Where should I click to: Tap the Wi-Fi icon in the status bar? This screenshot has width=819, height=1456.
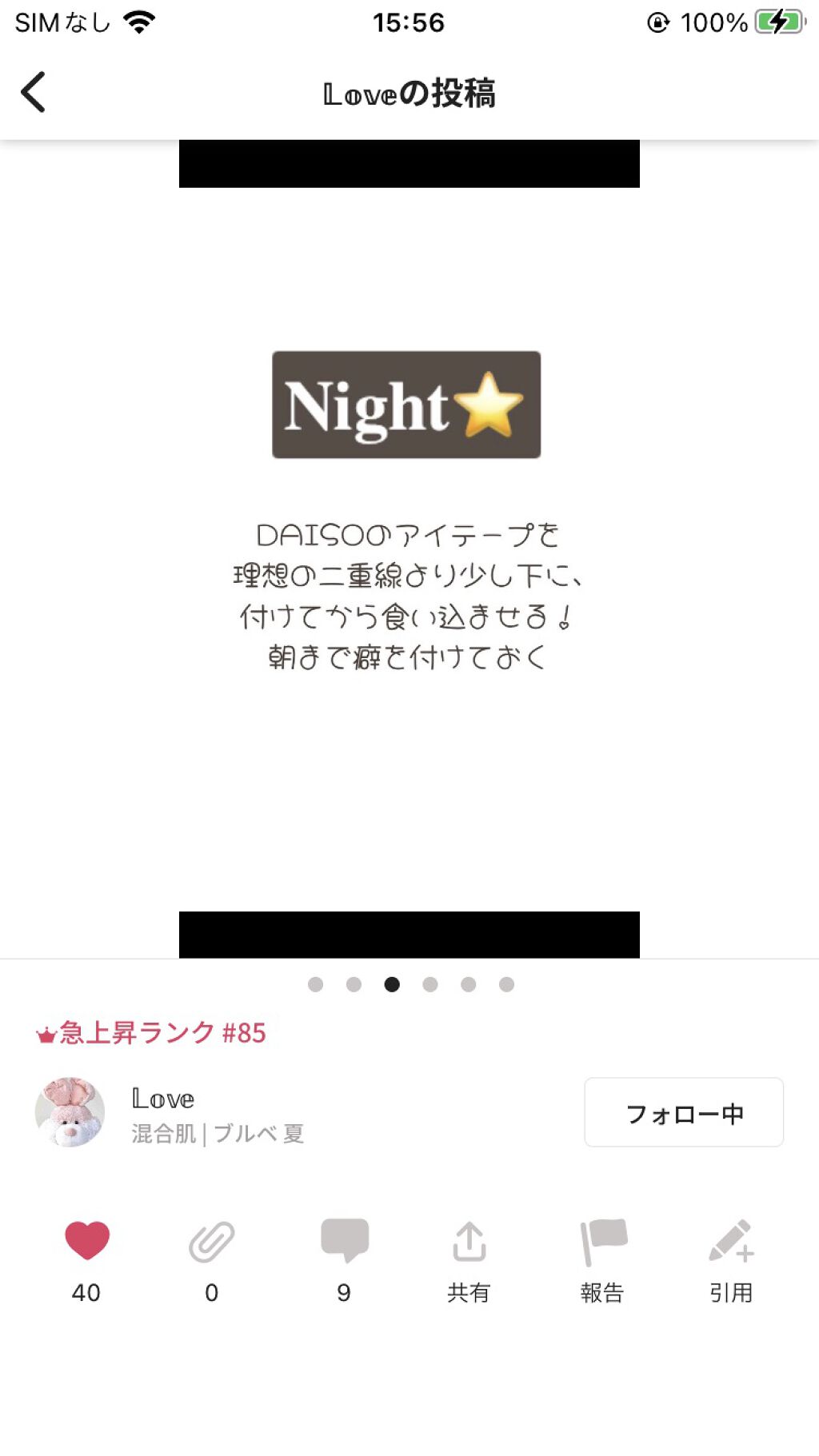[138, 22]
